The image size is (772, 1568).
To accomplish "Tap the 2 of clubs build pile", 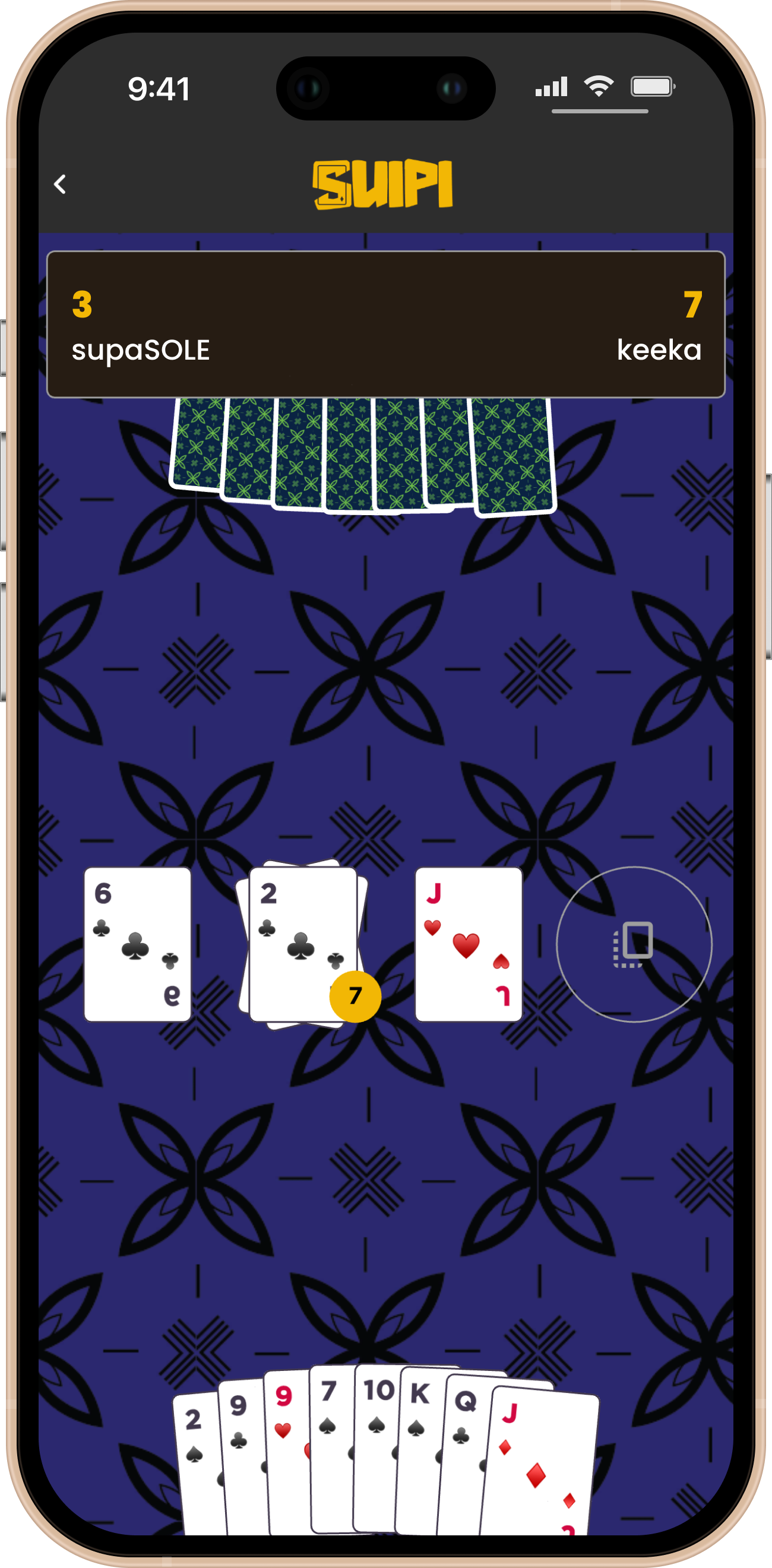I will 302,944.
